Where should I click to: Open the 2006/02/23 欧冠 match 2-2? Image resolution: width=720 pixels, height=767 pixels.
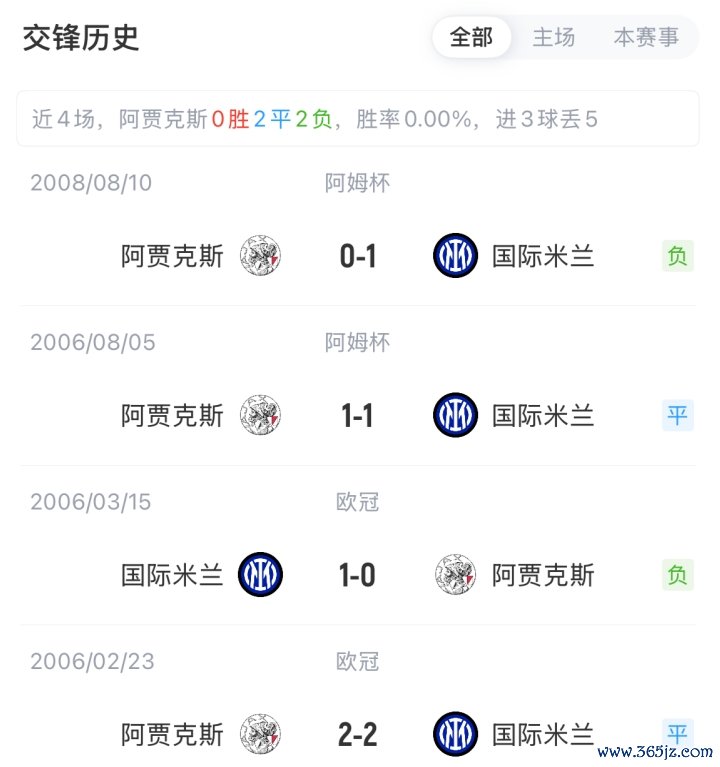[358, 735]
